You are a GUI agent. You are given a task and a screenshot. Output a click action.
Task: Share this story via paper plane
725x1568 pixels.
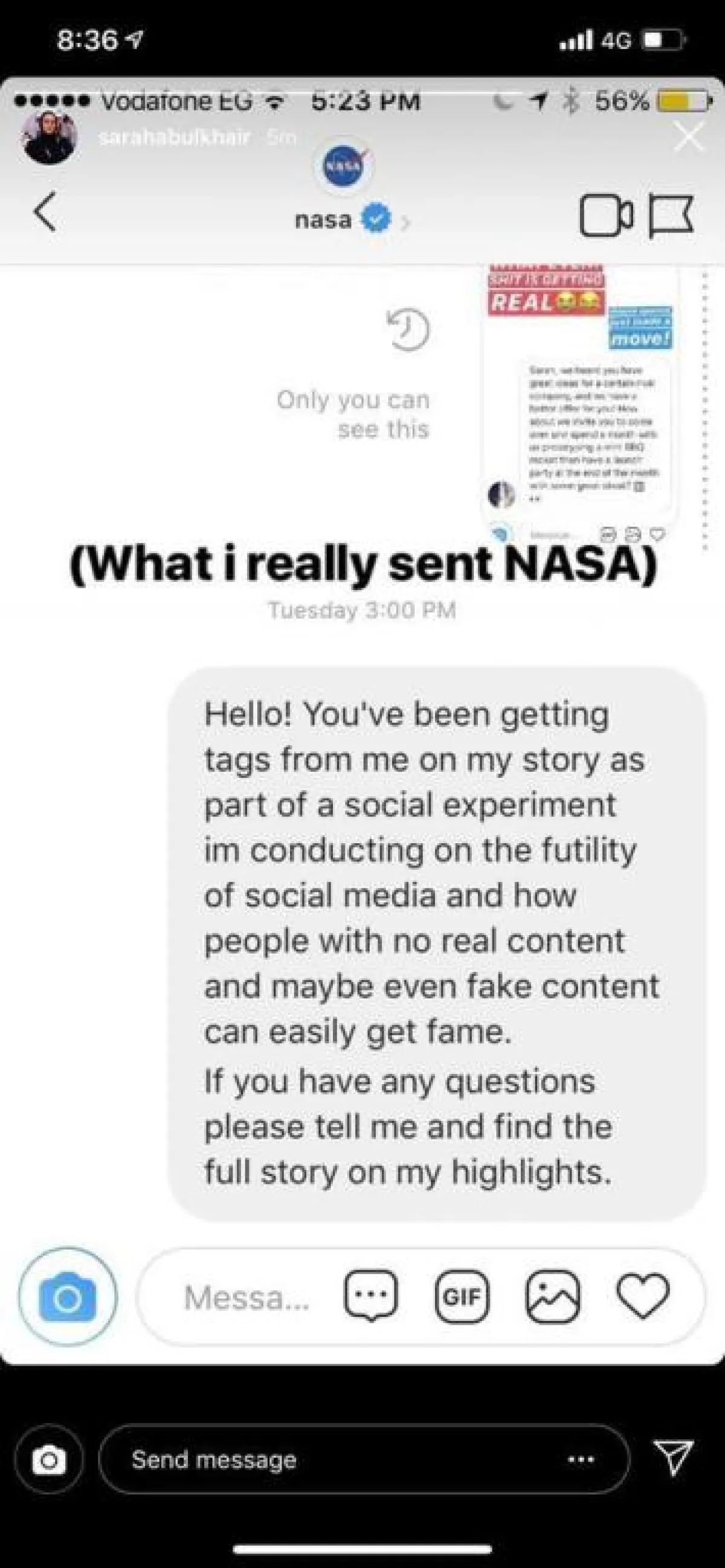[673, 1457]
